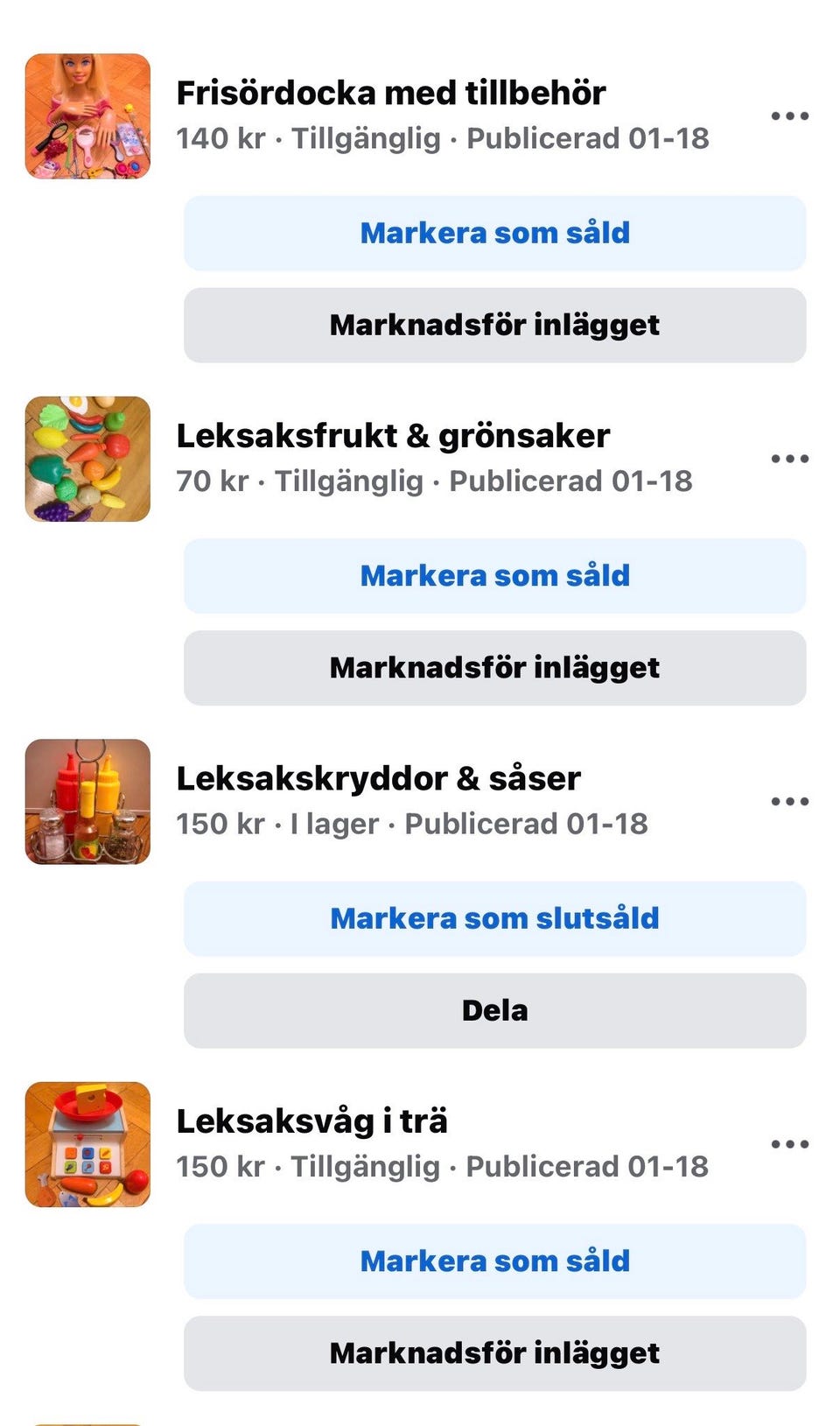Promote the Frisördocka listing via 'Marknadsför inlägget'

493,325
